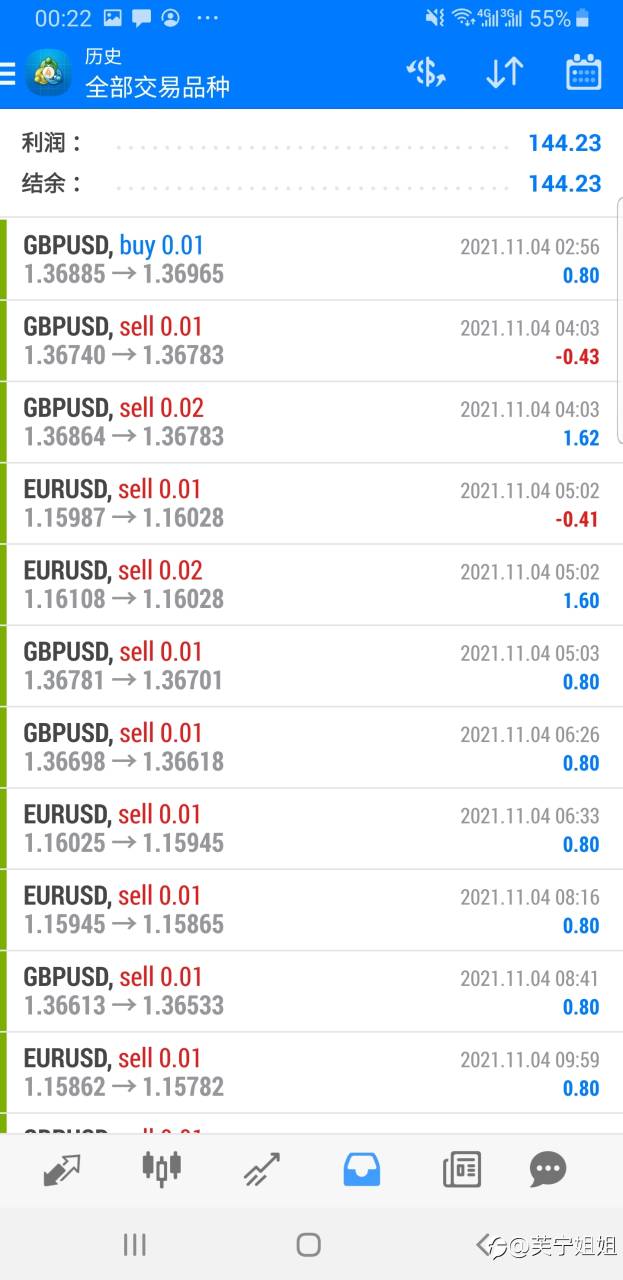Image resolution: width=623 pixels, height=1280 pixels.
Task: Open the Chat messages tab
Action: click(x=548, y=1168)
